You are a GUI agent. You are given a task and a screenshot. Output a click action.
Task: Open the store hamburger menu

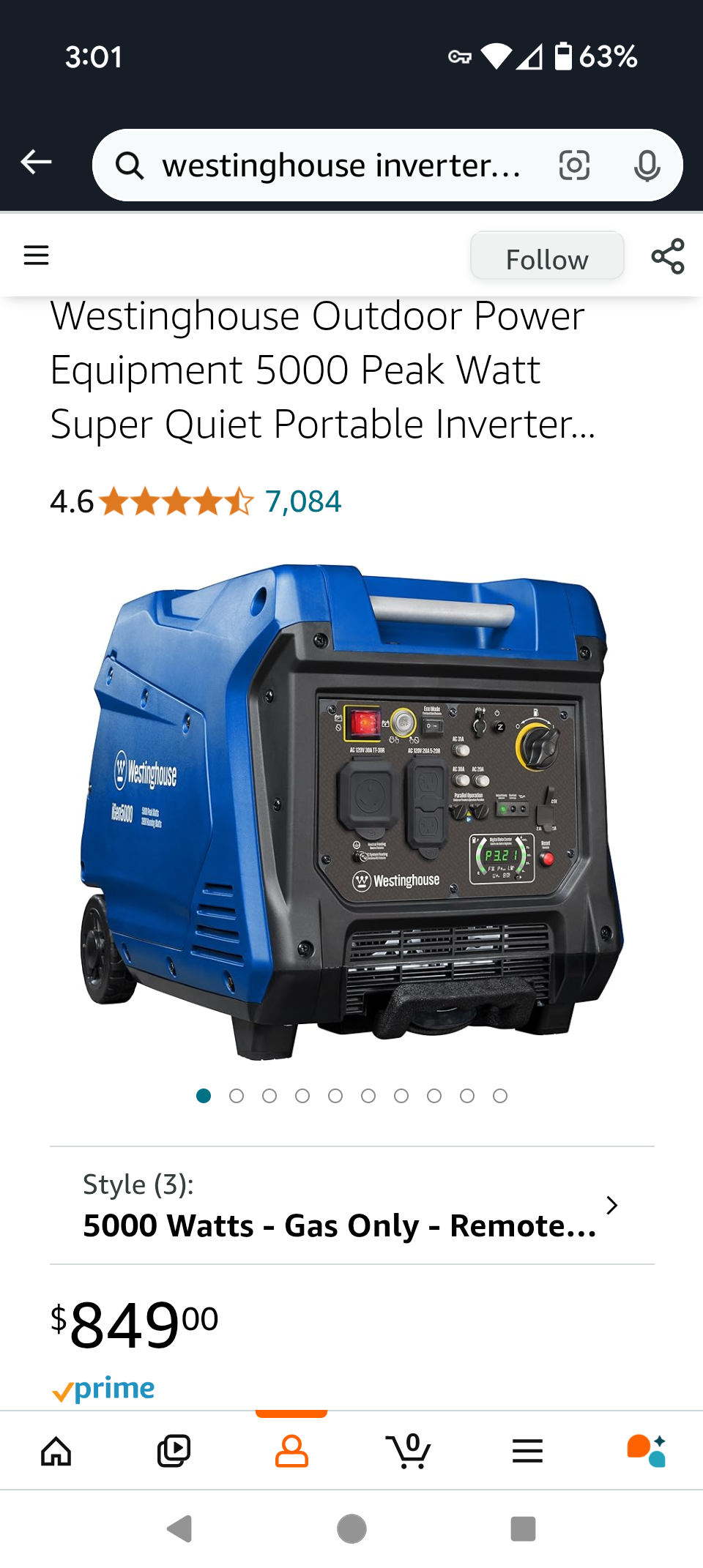coord(36,255)
